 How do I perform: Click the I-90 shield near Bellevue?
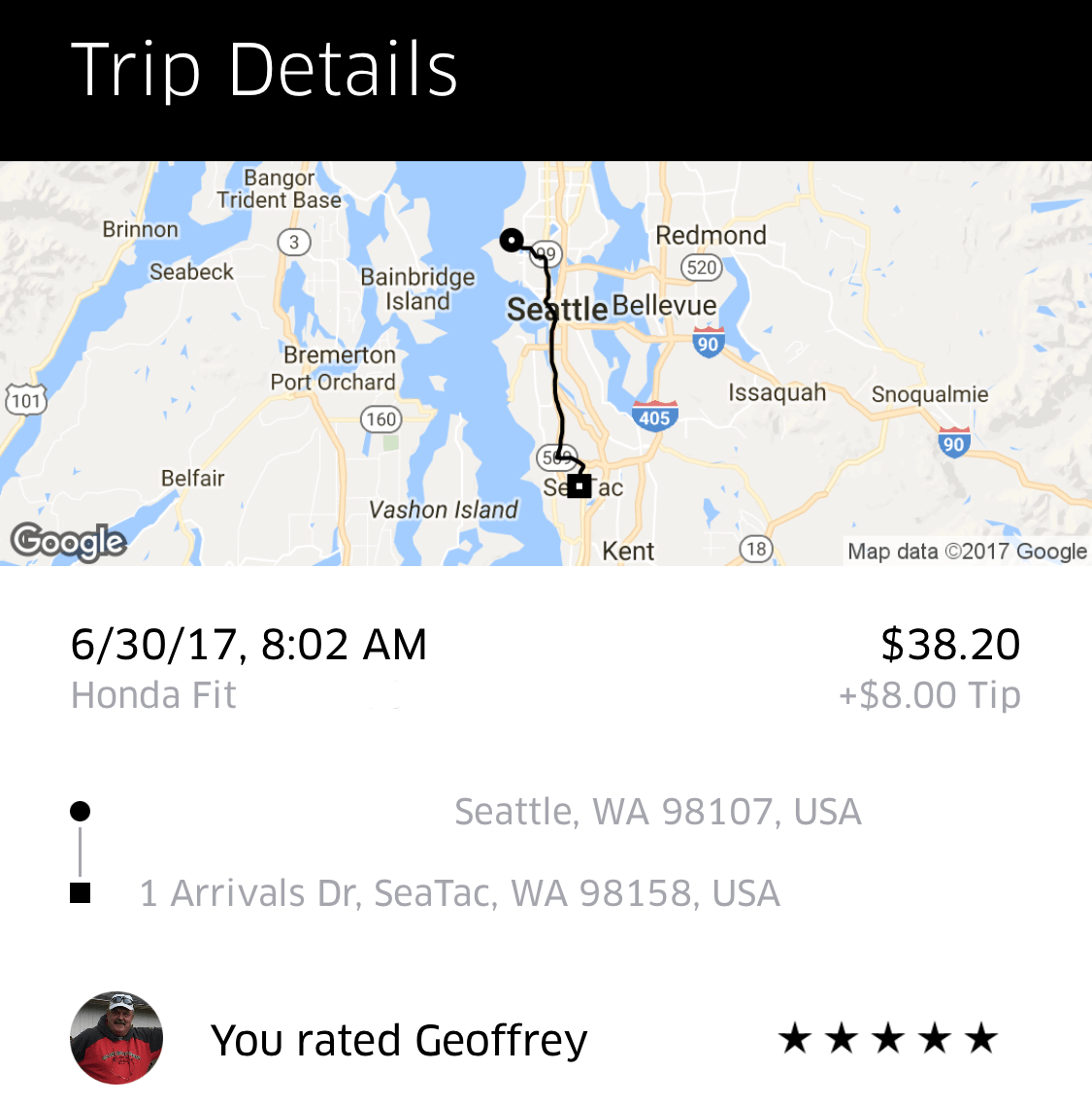tap(708, 341)
